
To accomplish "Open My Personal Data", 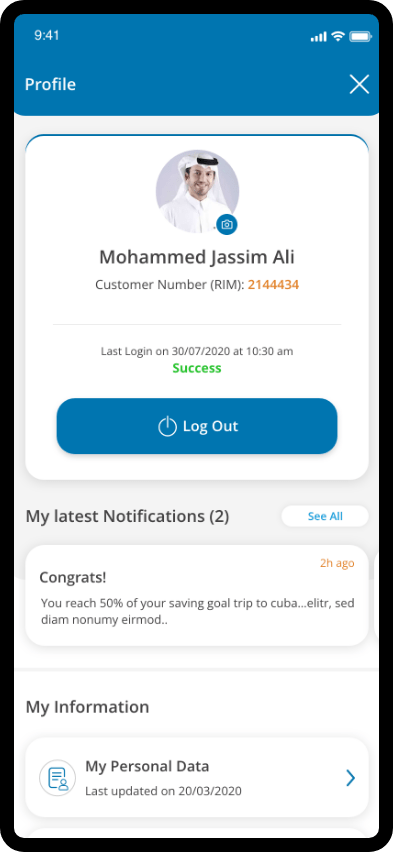I will 197,778.
